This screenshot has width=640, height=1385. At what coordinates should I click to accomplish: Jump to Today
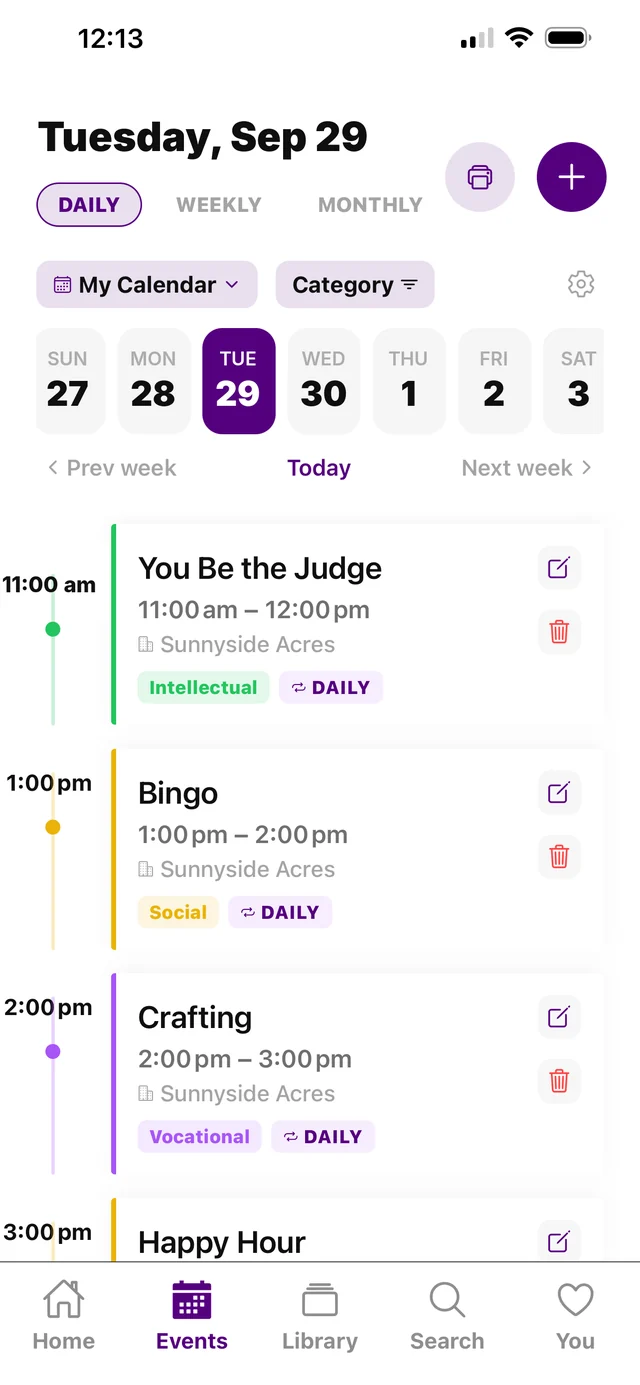pos(319,468)
